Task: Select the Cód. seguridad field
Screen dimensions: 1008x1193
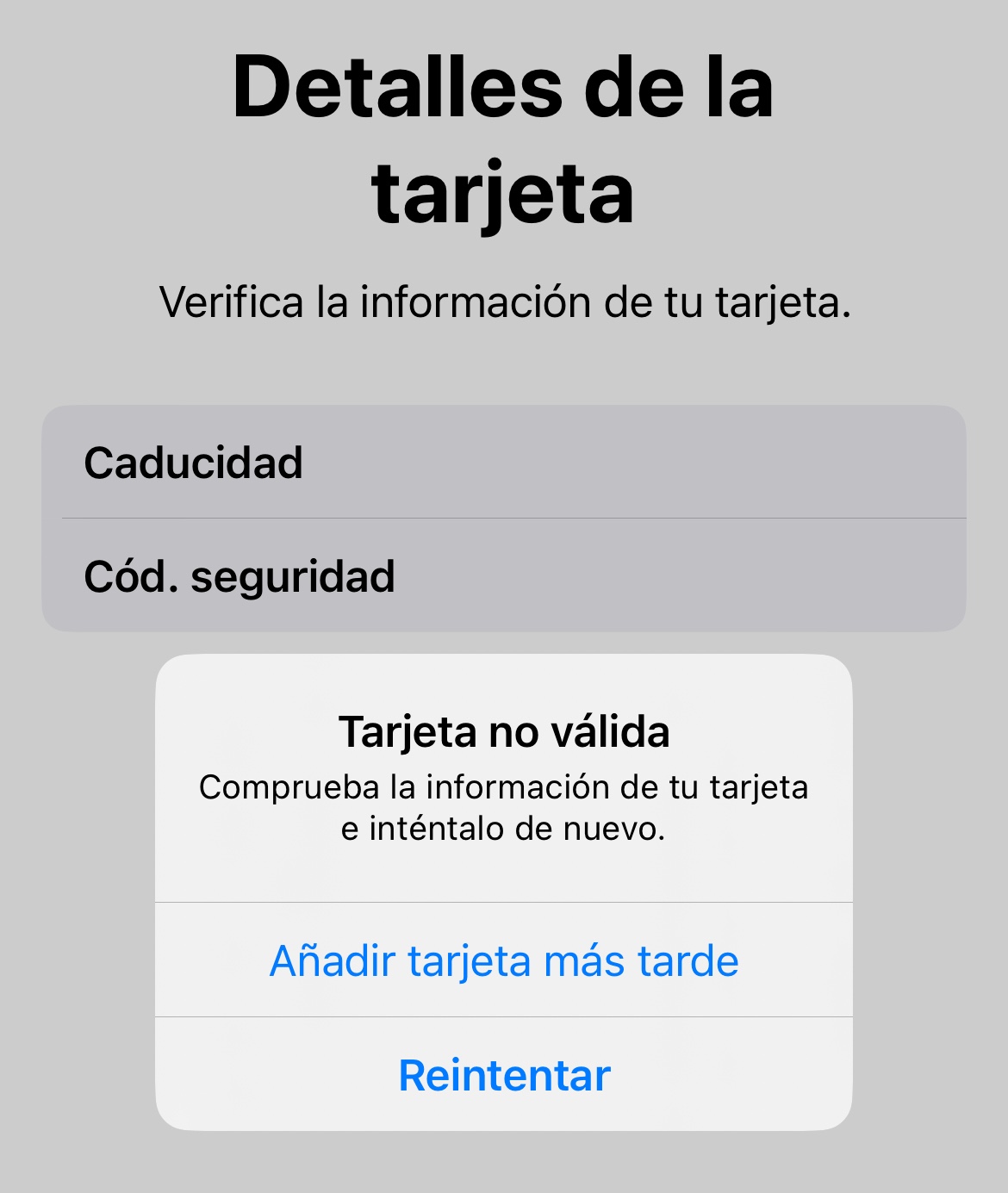Action: pos(504,576)
